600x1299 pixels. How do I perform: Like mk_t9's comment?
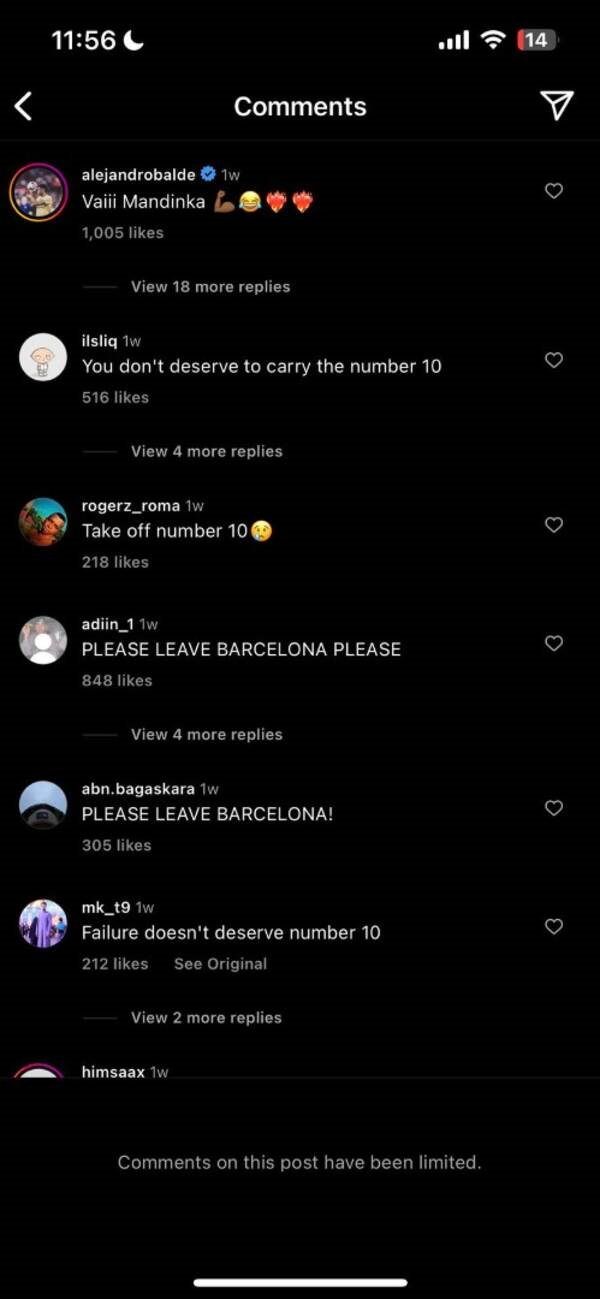[554, 926]
